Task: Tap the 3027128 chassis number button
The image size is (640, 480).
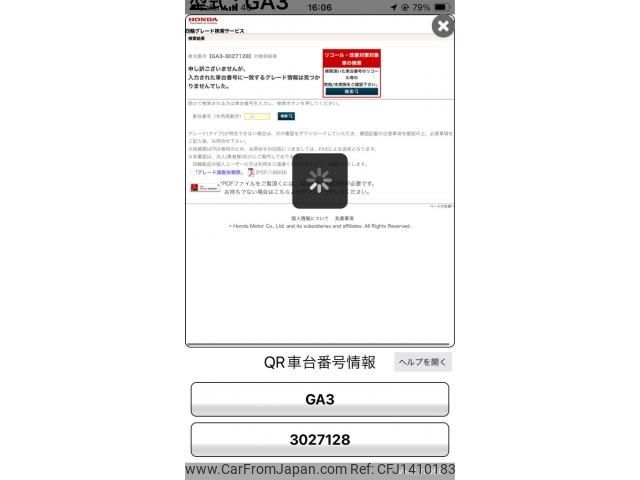Action: (x=320, y=439)
